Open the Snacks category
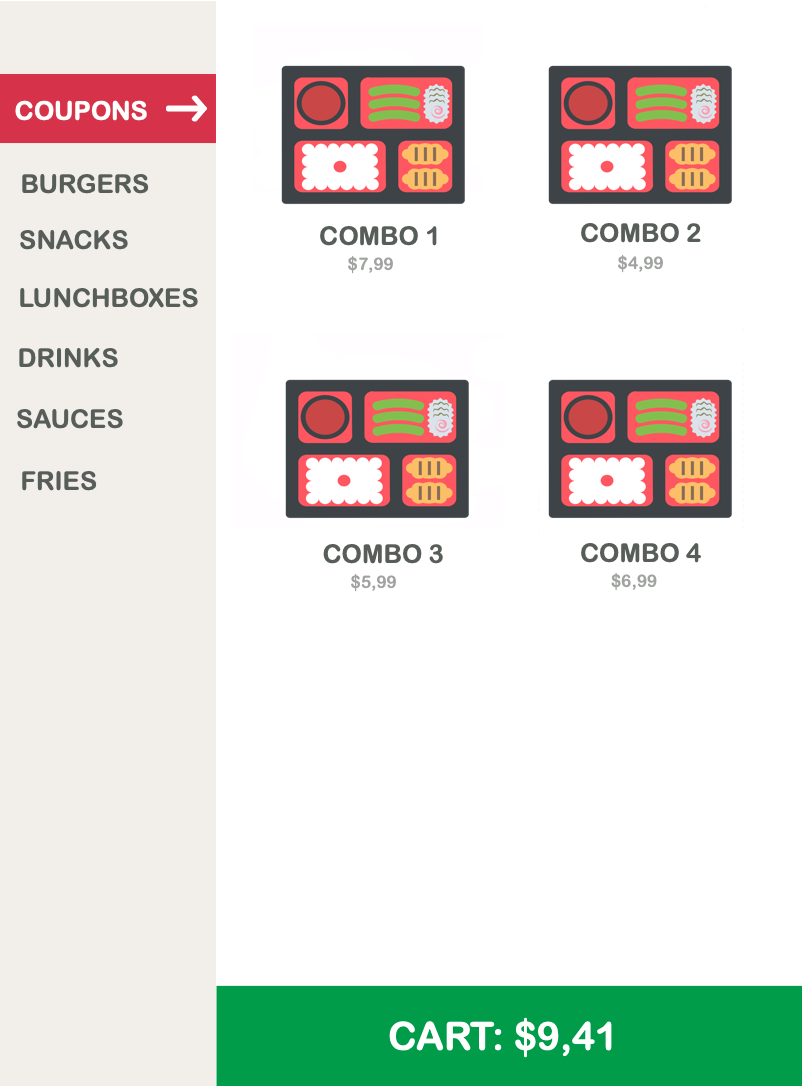802x1086 pixels. pos(74,240)
